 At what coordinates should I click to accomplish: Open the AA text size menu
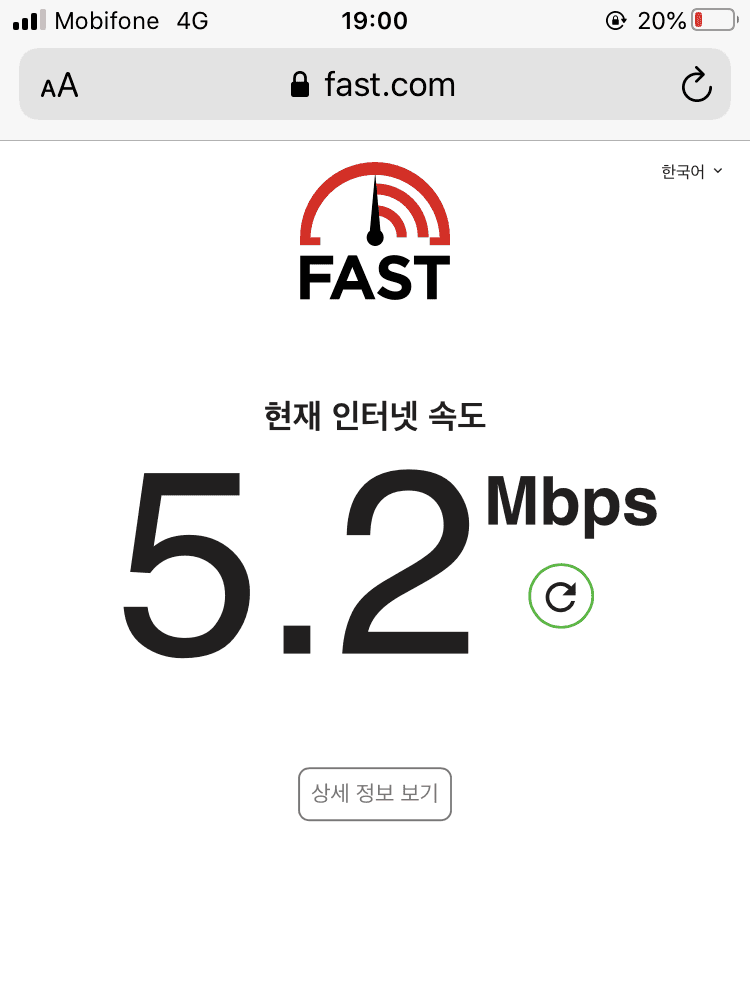(x=60, y=86)
